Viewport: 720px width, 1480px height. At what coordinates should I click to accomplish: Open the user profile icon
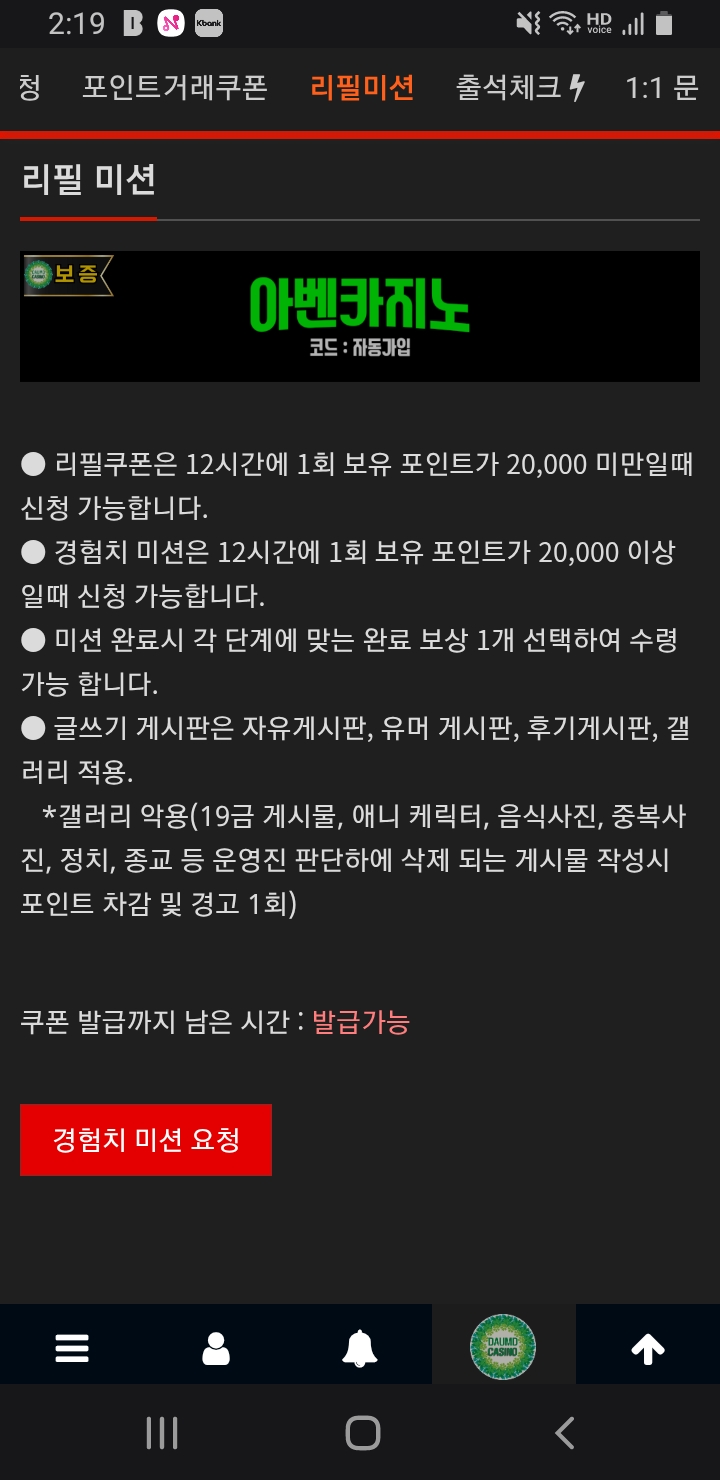pyautogui.click(x=216, y=1349)
